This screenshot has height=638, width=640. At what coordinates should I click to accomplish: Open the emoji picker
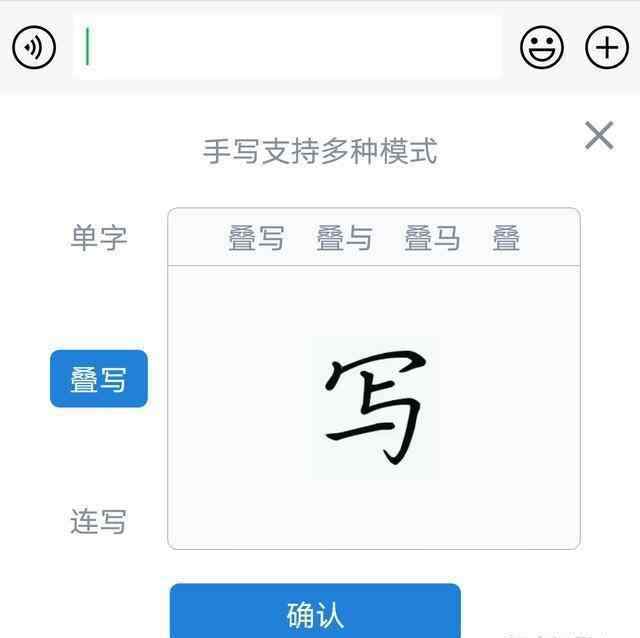click(542, 47)
